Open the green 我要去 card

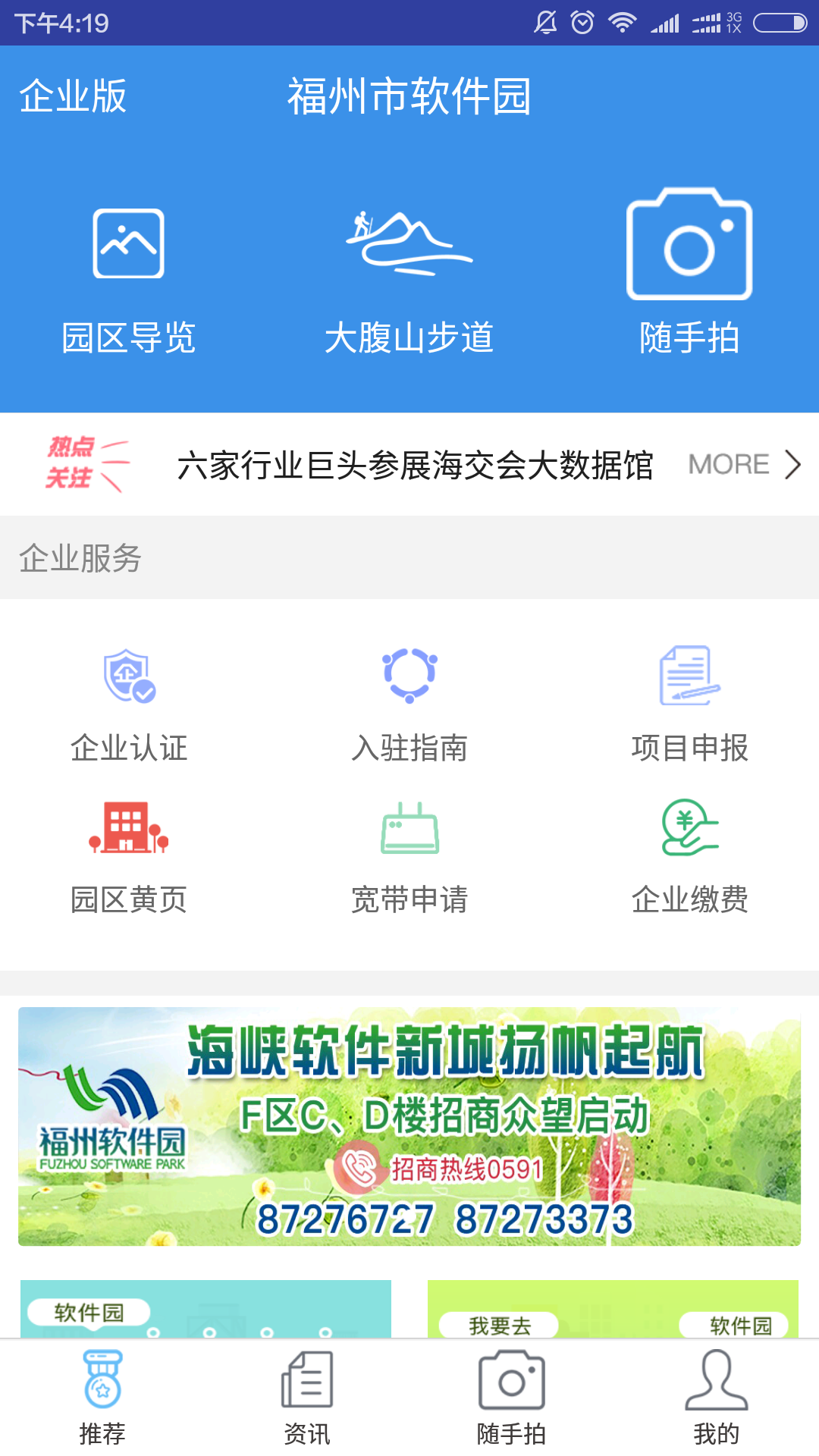(x=613, y=1309)
